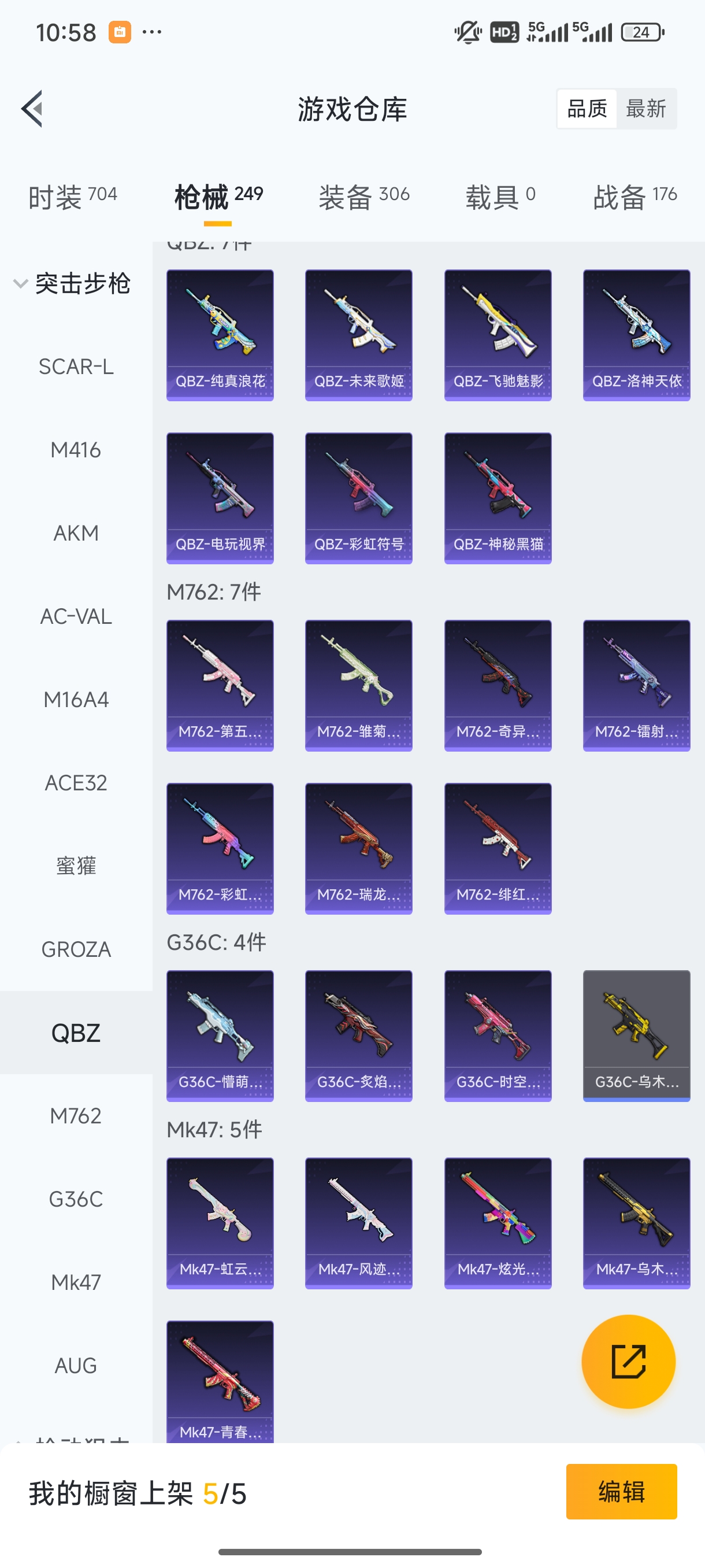Tap the 编辑 button
The image size is (705, 1568).
(621, 1491)
